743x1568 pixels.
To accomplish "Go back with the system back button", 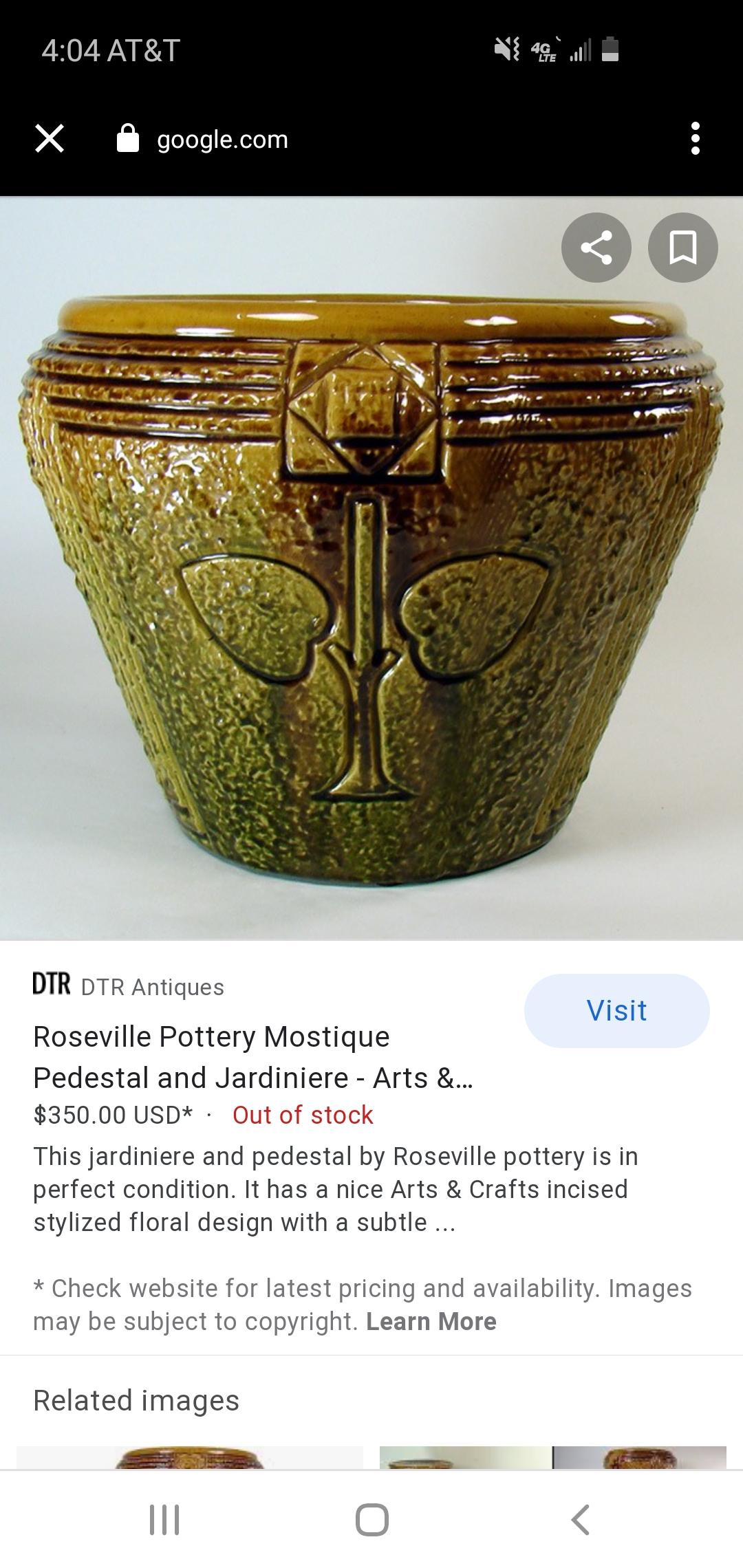I will pyautogui.click(x=581, y=1520).
